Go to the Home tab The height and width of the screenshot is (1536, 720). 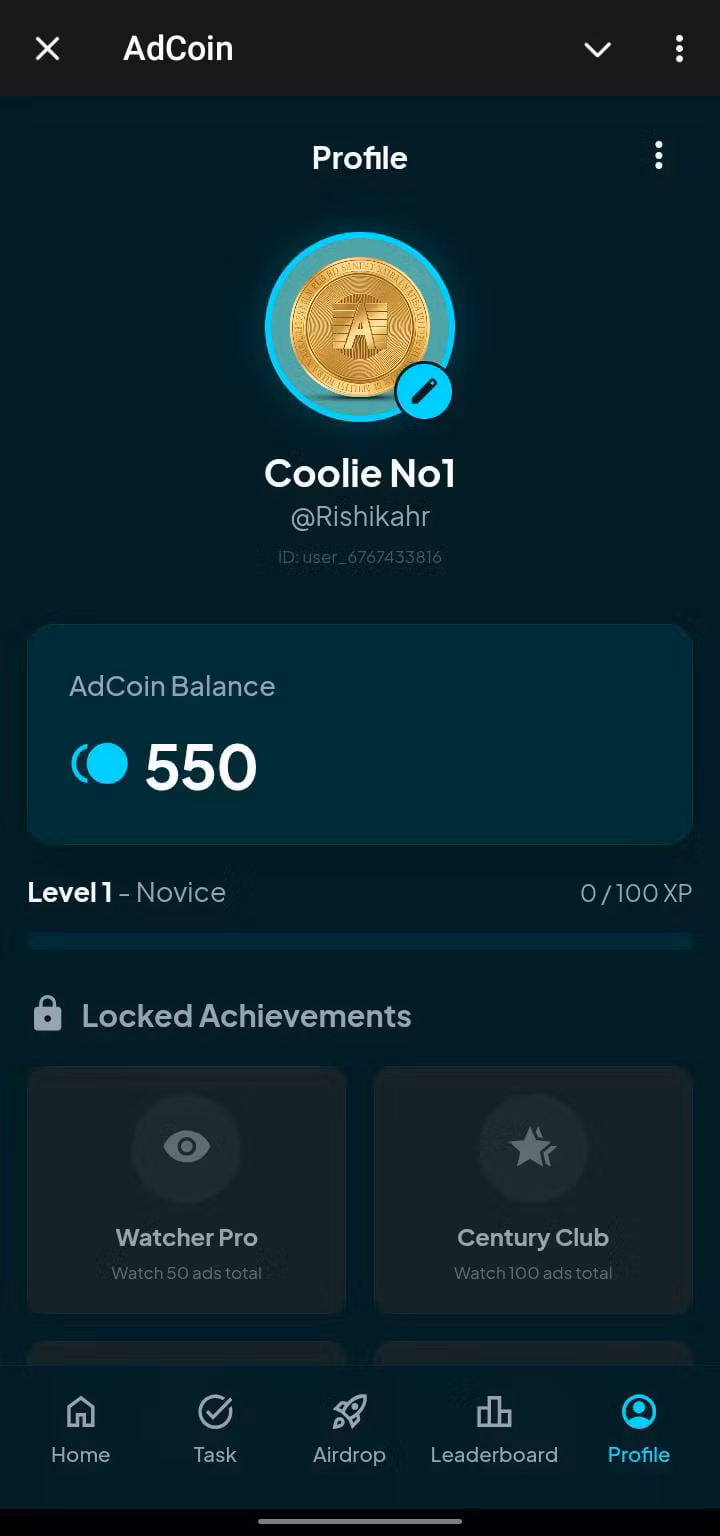80,1430
